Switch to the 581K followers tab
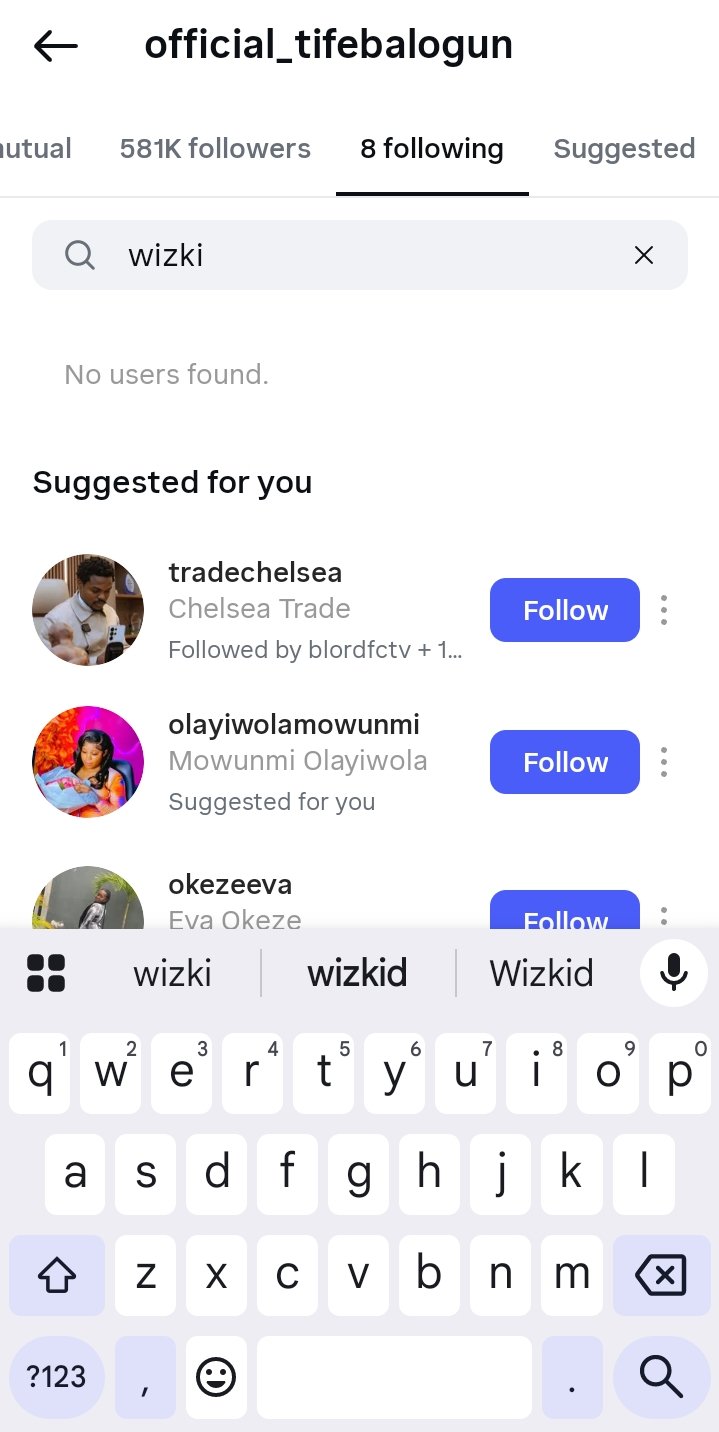 pyautogui.click(x=215, y=149)
